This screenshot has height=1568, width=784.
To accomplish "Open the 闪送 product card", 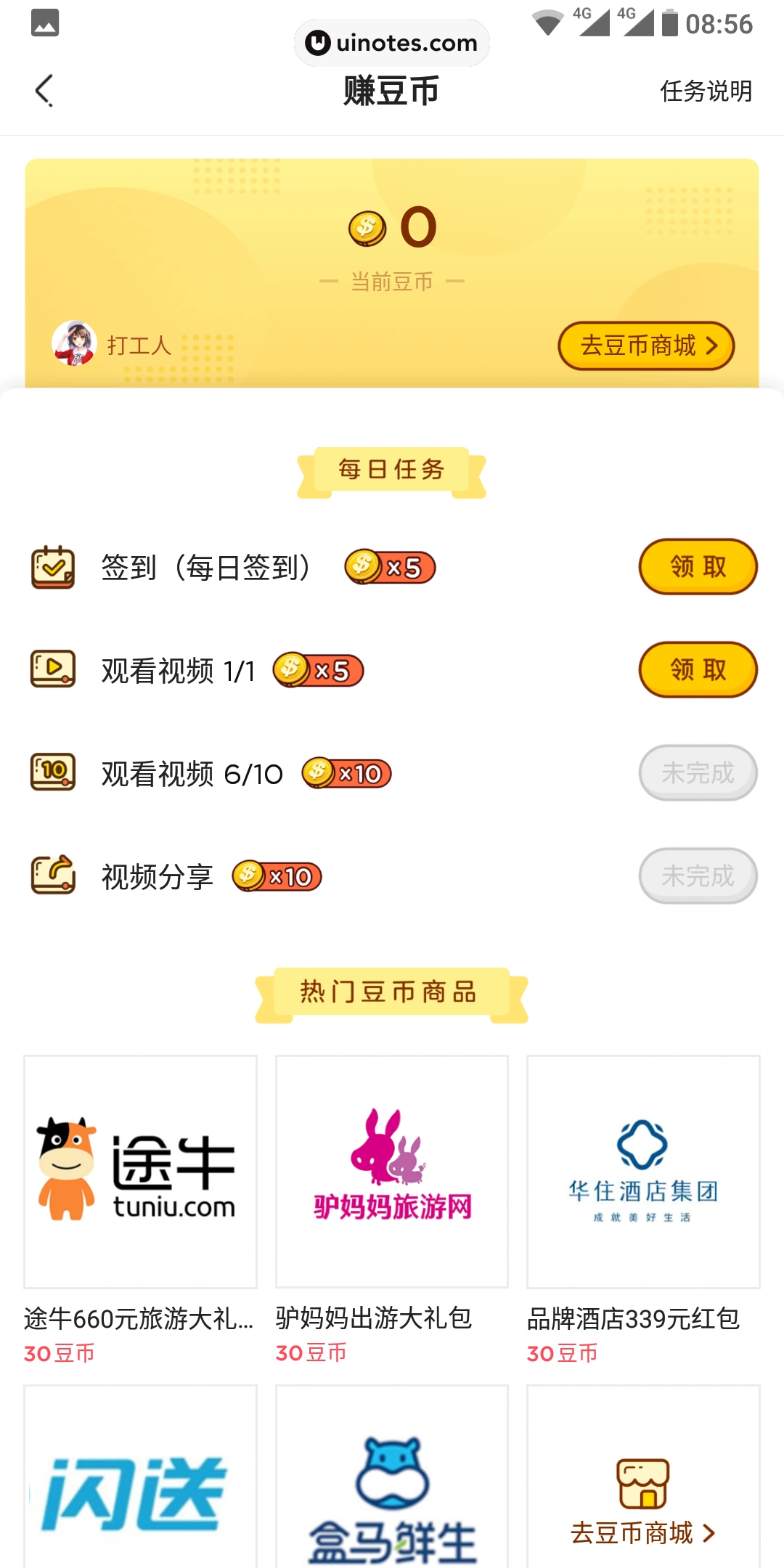I will (140, 1481).
